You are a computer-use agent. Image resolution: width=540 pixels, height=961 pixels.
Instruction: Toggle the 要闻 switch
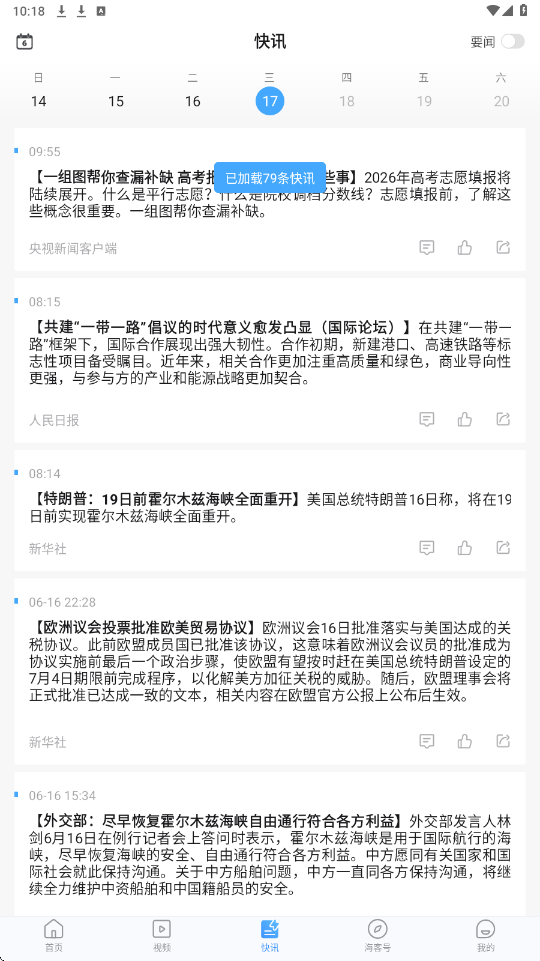512,42
